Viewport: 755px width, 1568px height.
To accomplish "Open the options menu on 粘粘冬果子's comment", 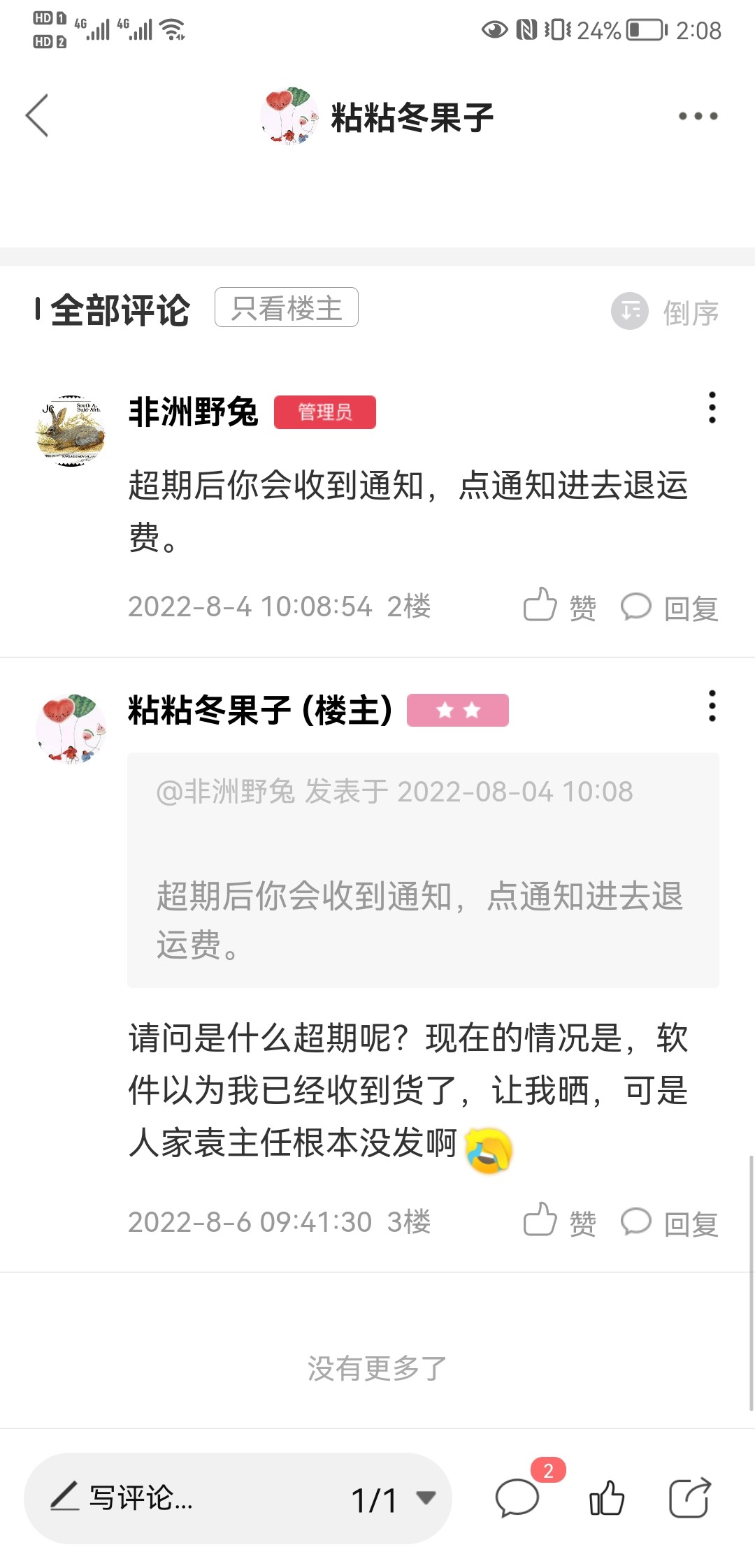I will coord(712,706).
